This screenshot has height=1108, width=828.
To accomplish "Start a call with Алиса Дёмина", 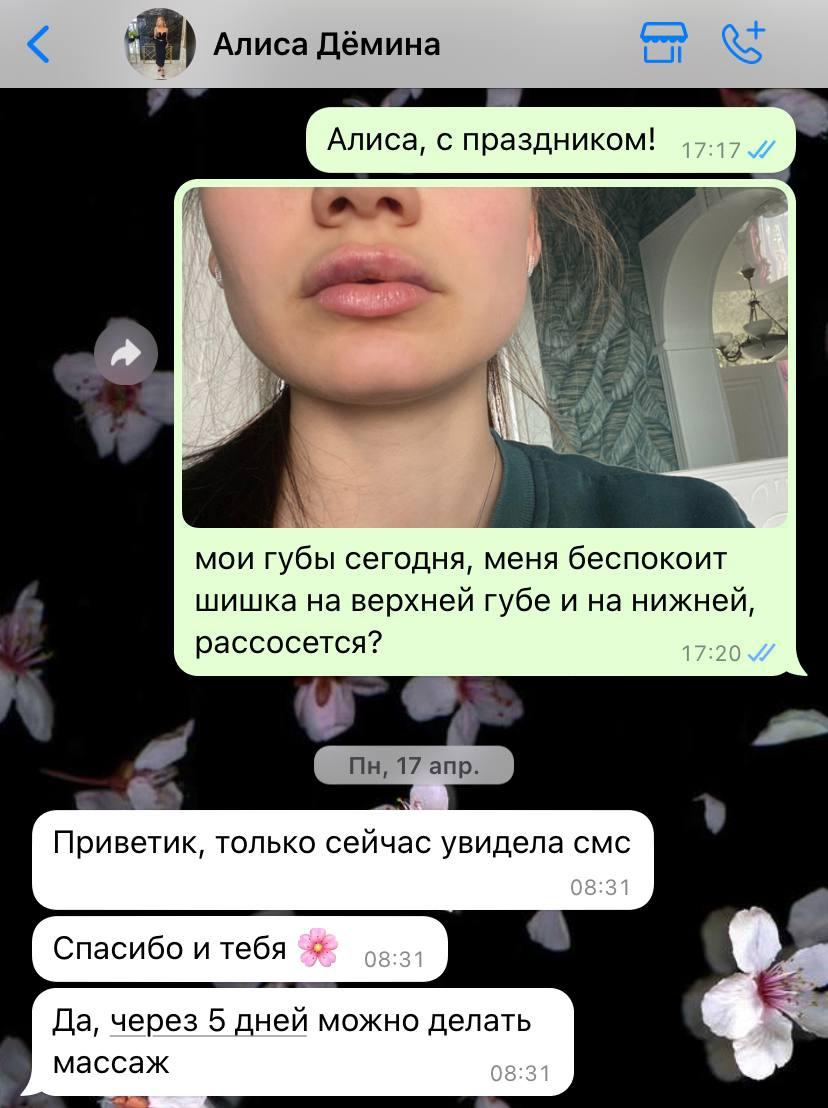I will click(742, 44).
